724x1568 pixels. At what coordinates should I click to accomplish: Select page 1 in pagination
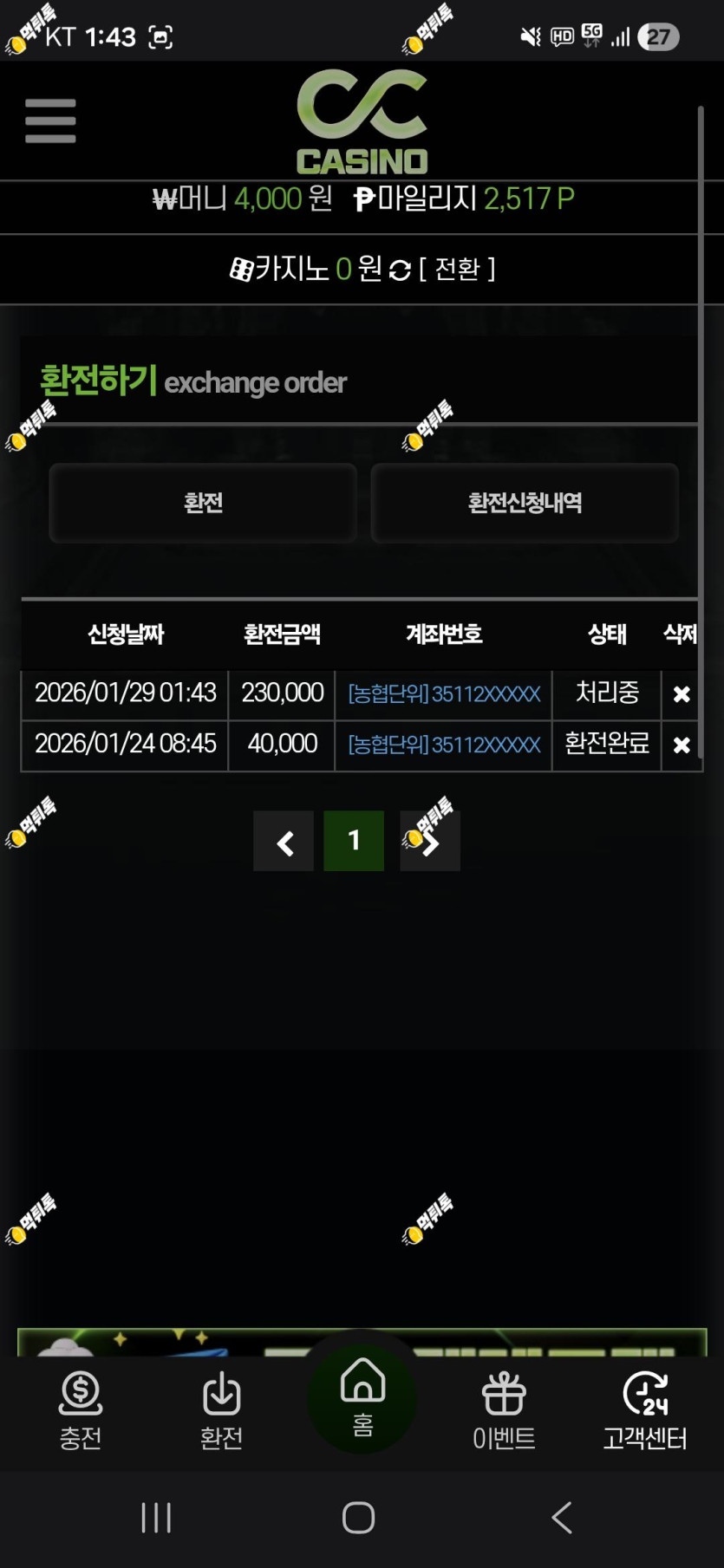coord(354,841)
